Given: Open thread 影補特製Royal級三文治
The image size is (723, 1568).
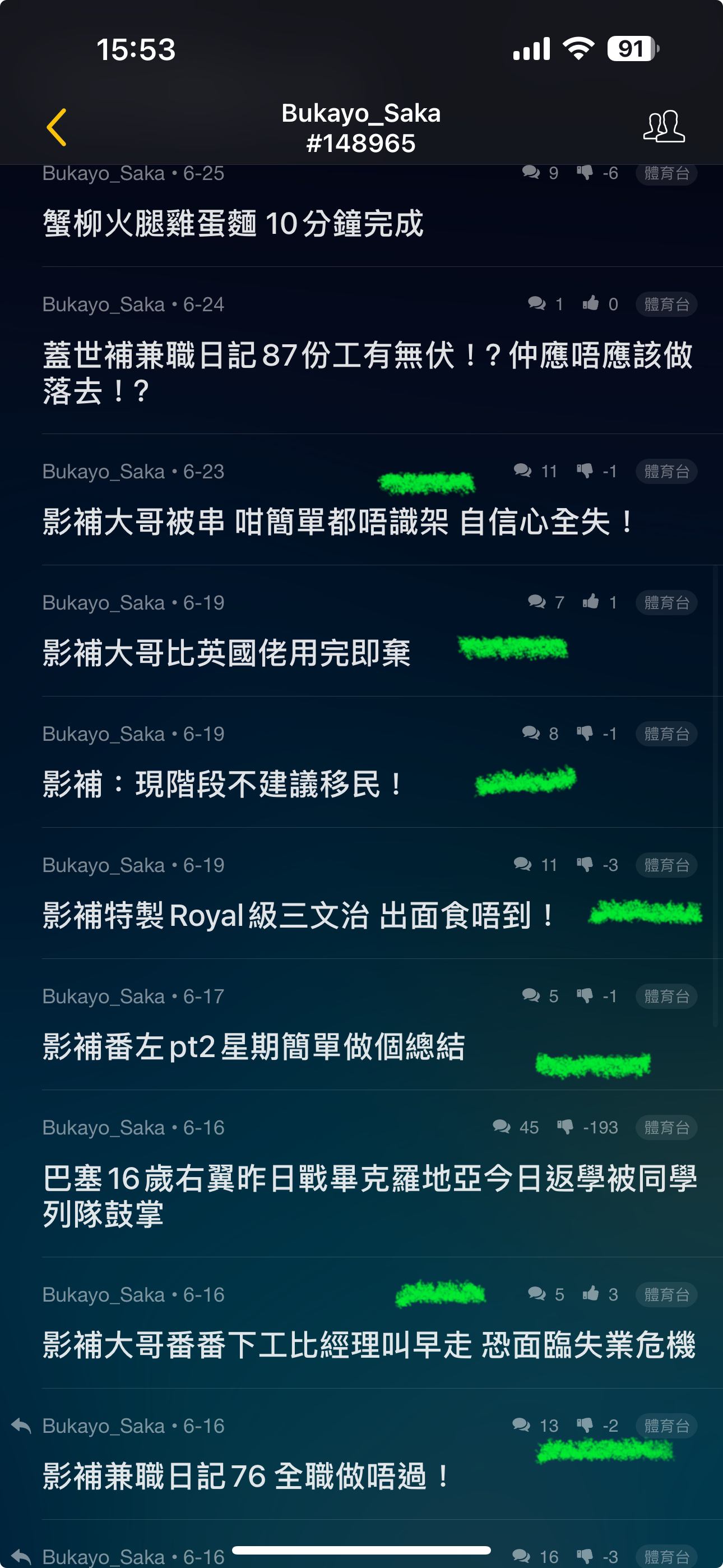Looking at the screenshot, I should tap(298, 915).
